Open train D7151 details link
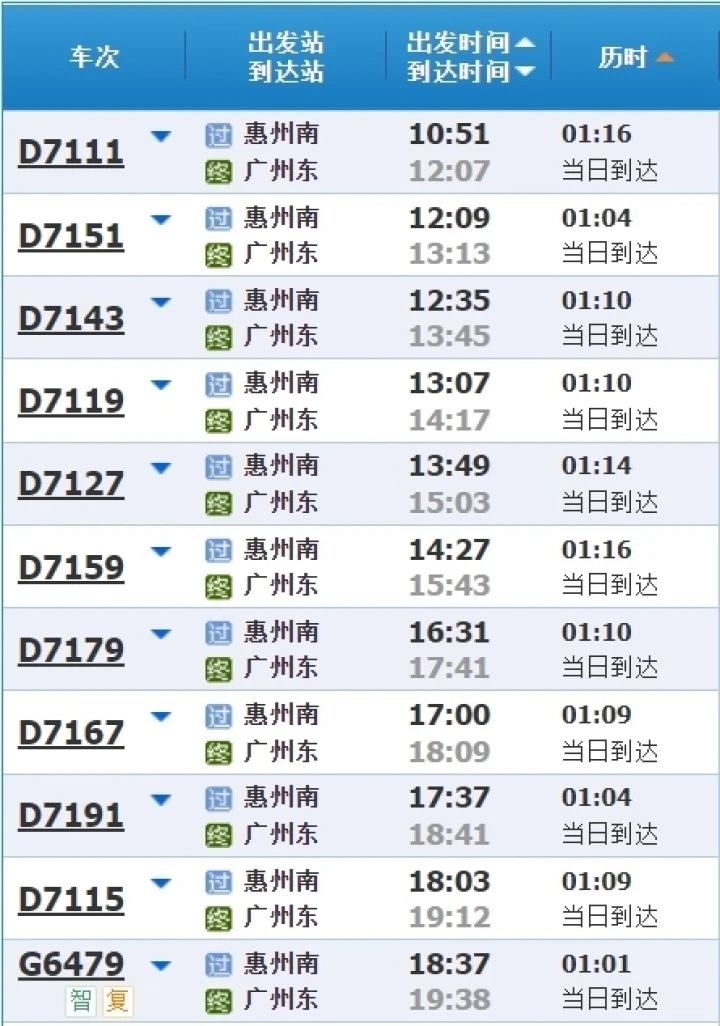Image resolution: width=720 pixels, height=1026 pixels. coord(71,236)
